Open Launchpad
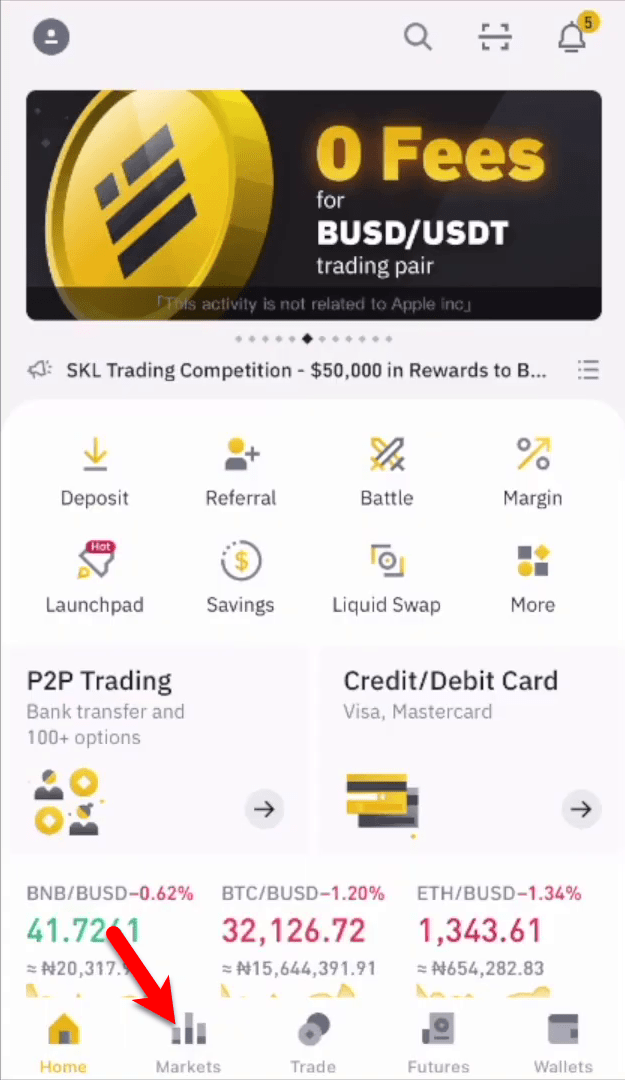Screen dimensions: 625x1080 click(95, 578)
